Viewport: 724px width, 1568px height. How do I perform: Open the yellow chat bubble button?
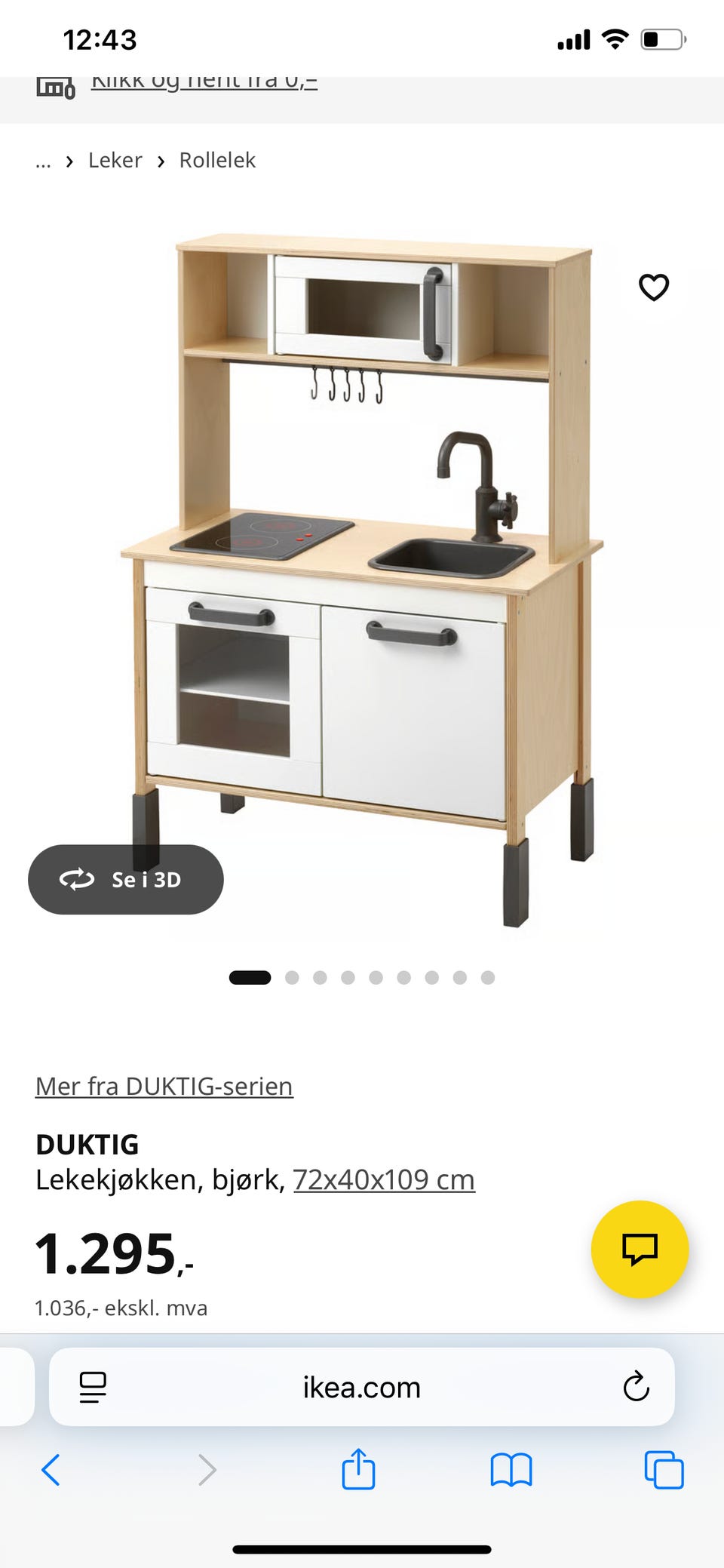[x=640, y=1250]
